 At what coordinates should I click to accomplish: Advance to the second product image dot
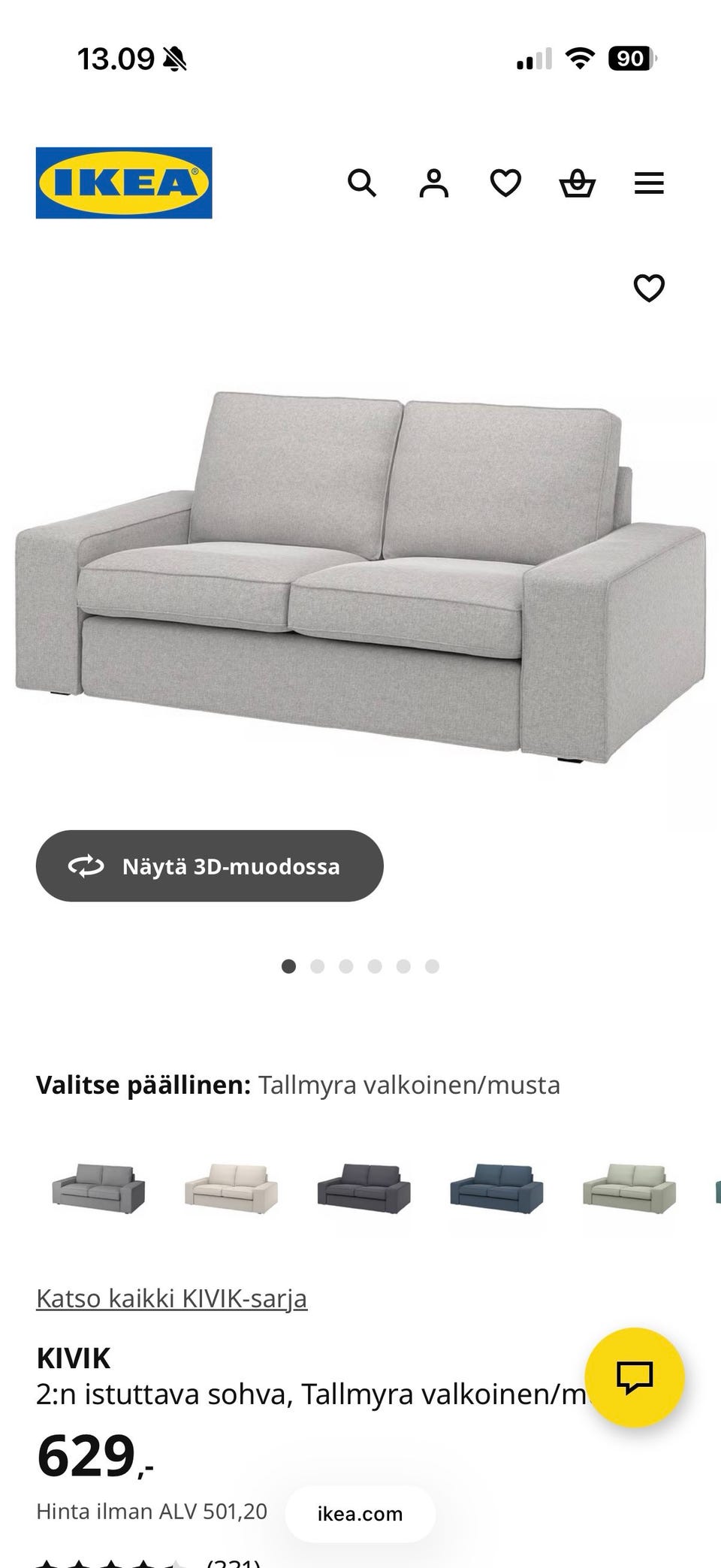coord(318,965)
